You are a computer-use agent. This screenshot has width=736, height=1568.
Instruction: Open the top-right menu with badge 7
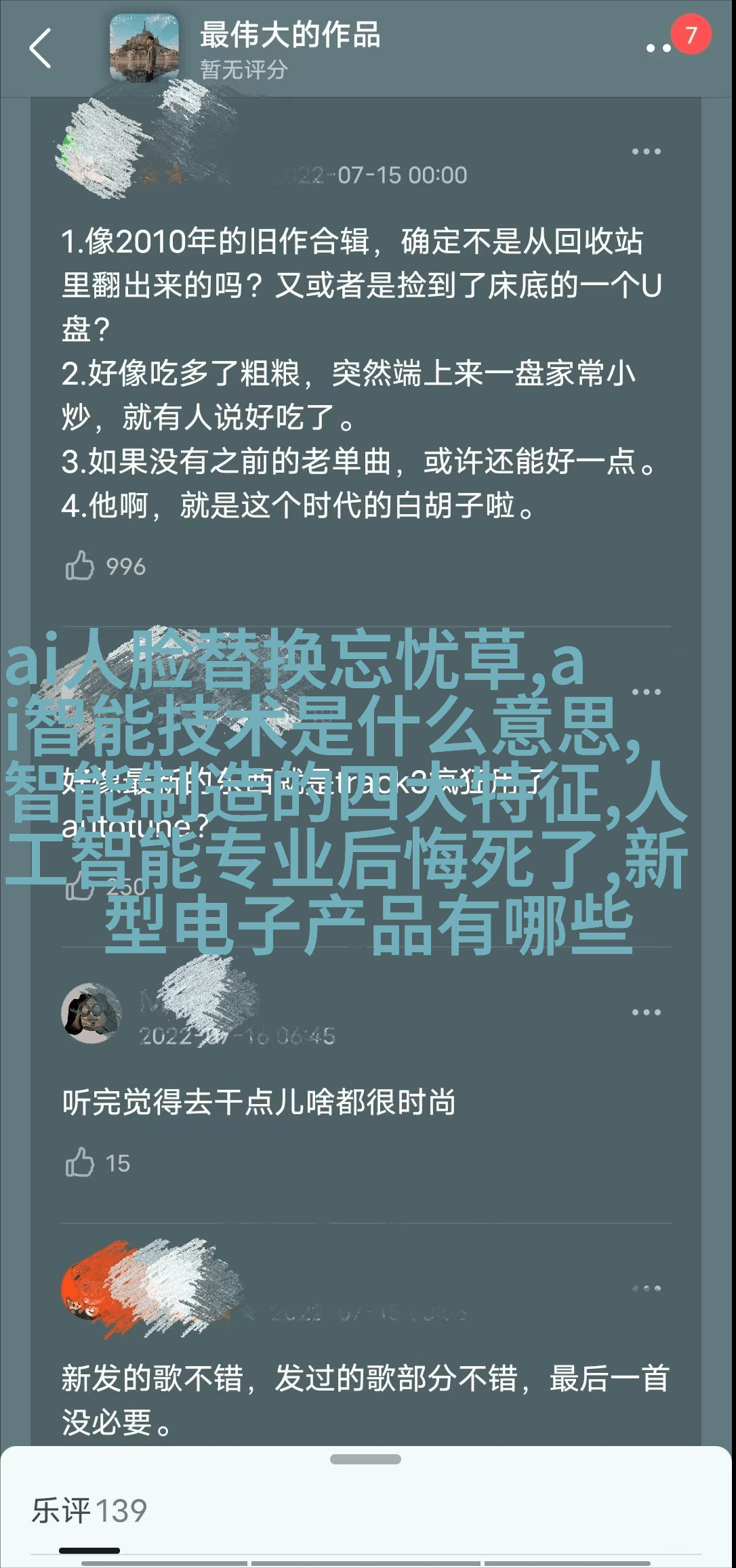pyautogui.click(x=659, y=47)
